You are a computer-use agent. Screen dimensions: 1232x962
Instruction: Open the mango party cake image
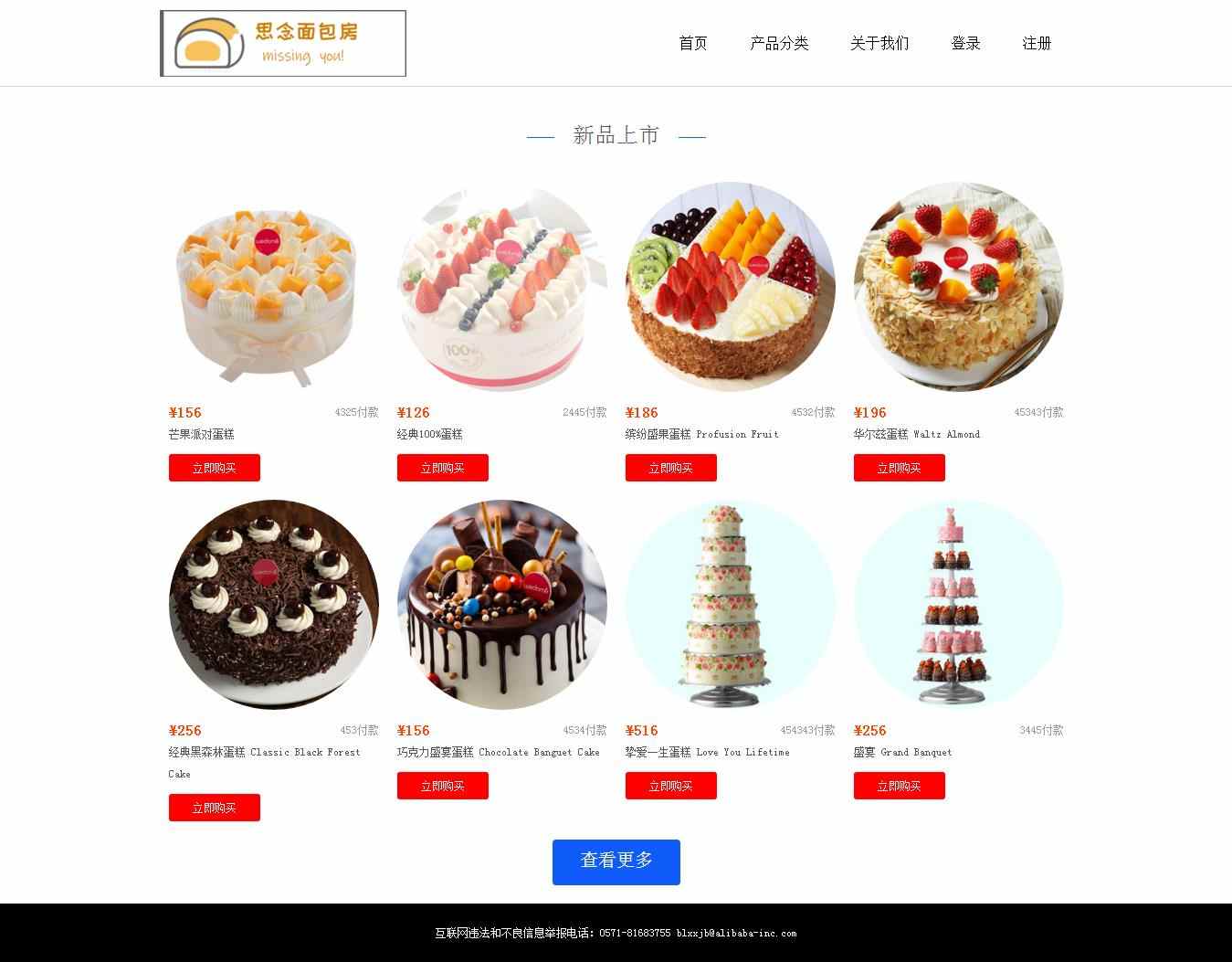(273, 287)
